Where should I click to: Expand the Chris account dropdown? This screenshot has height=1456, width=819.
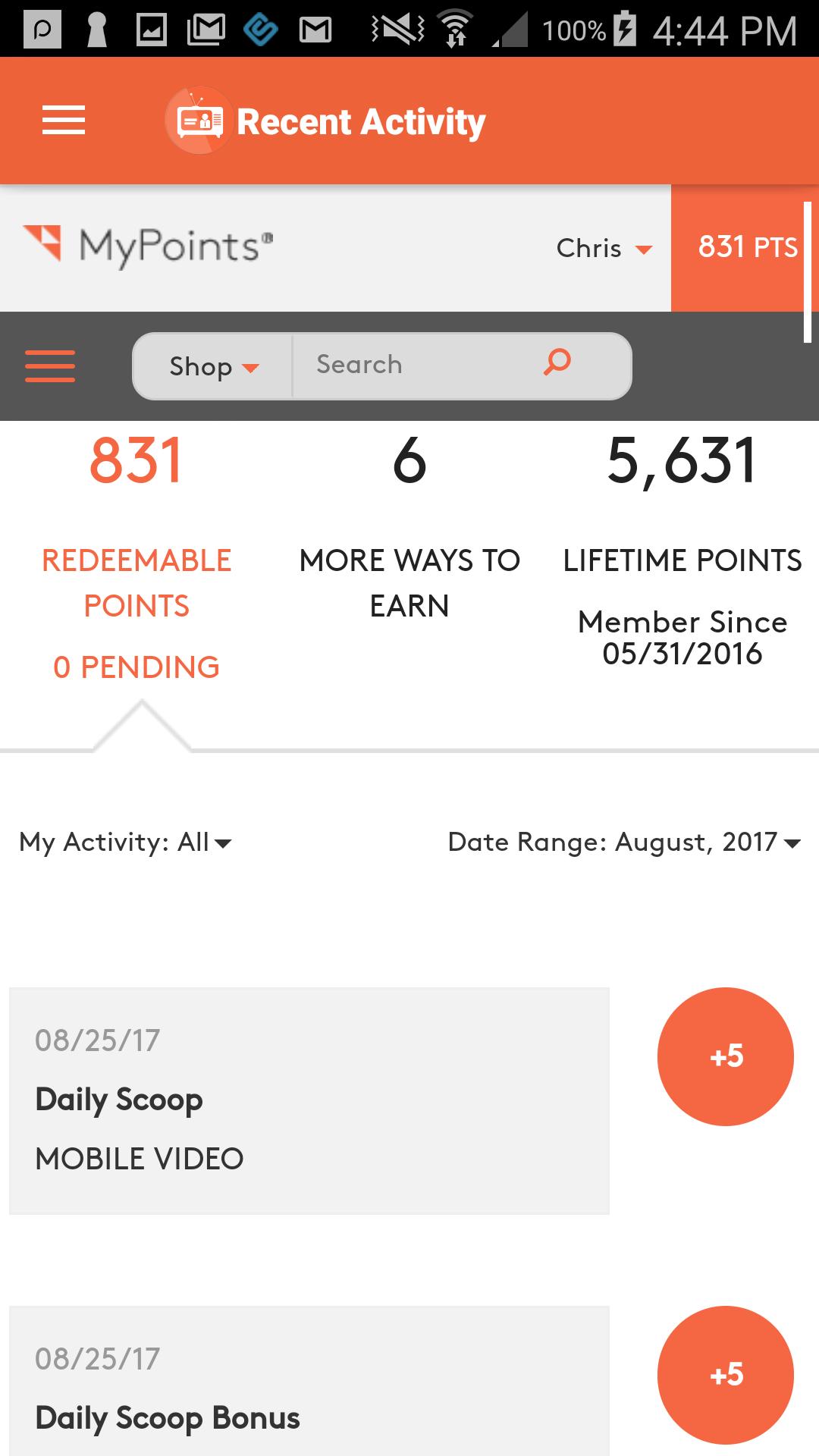click(604, 248)
